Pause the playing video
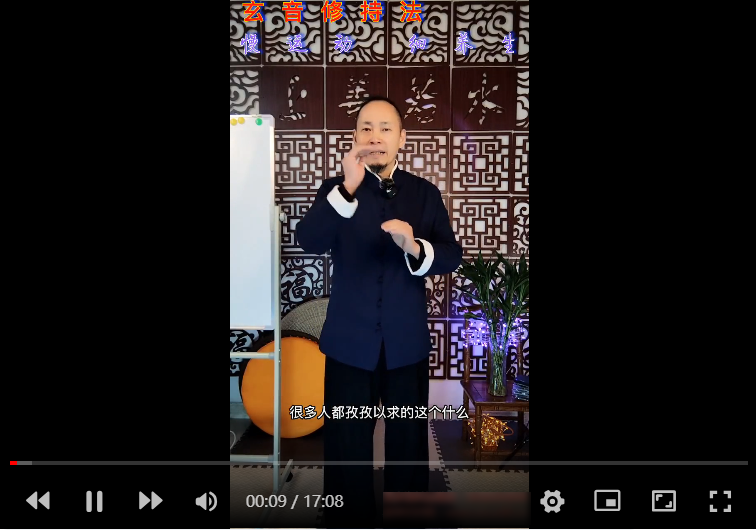This screenshot has height=530, width=756. (94, 501)
